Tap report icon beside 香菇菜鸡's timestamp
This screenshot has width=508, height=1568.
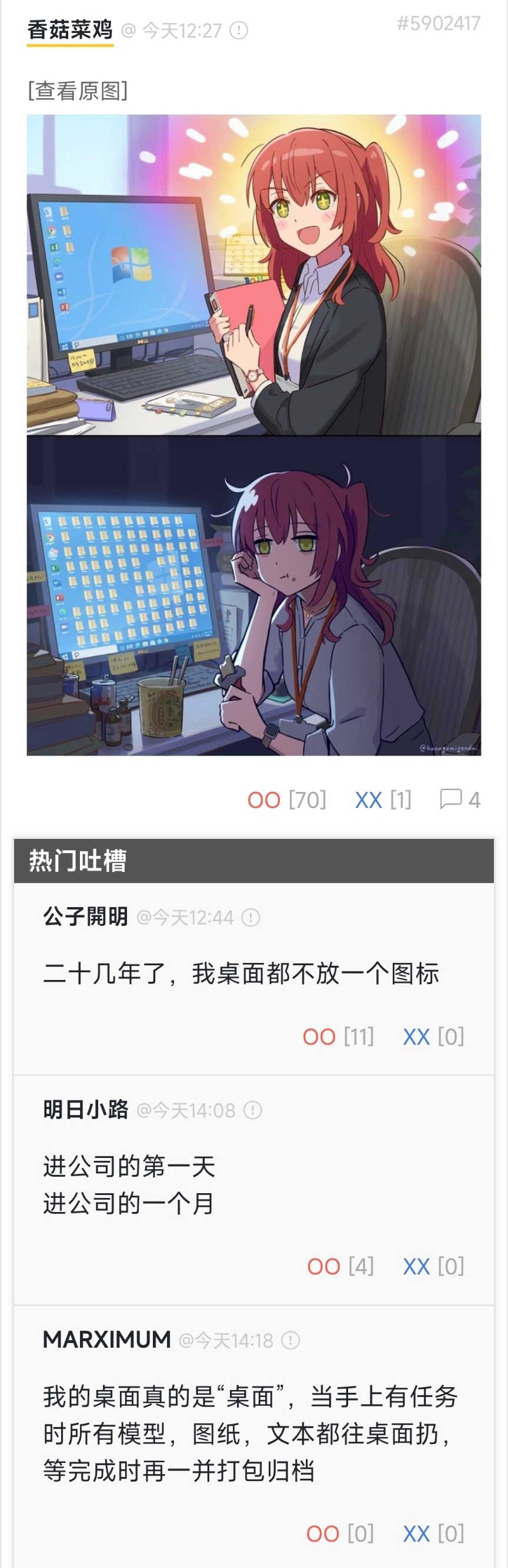coord(239,30)
